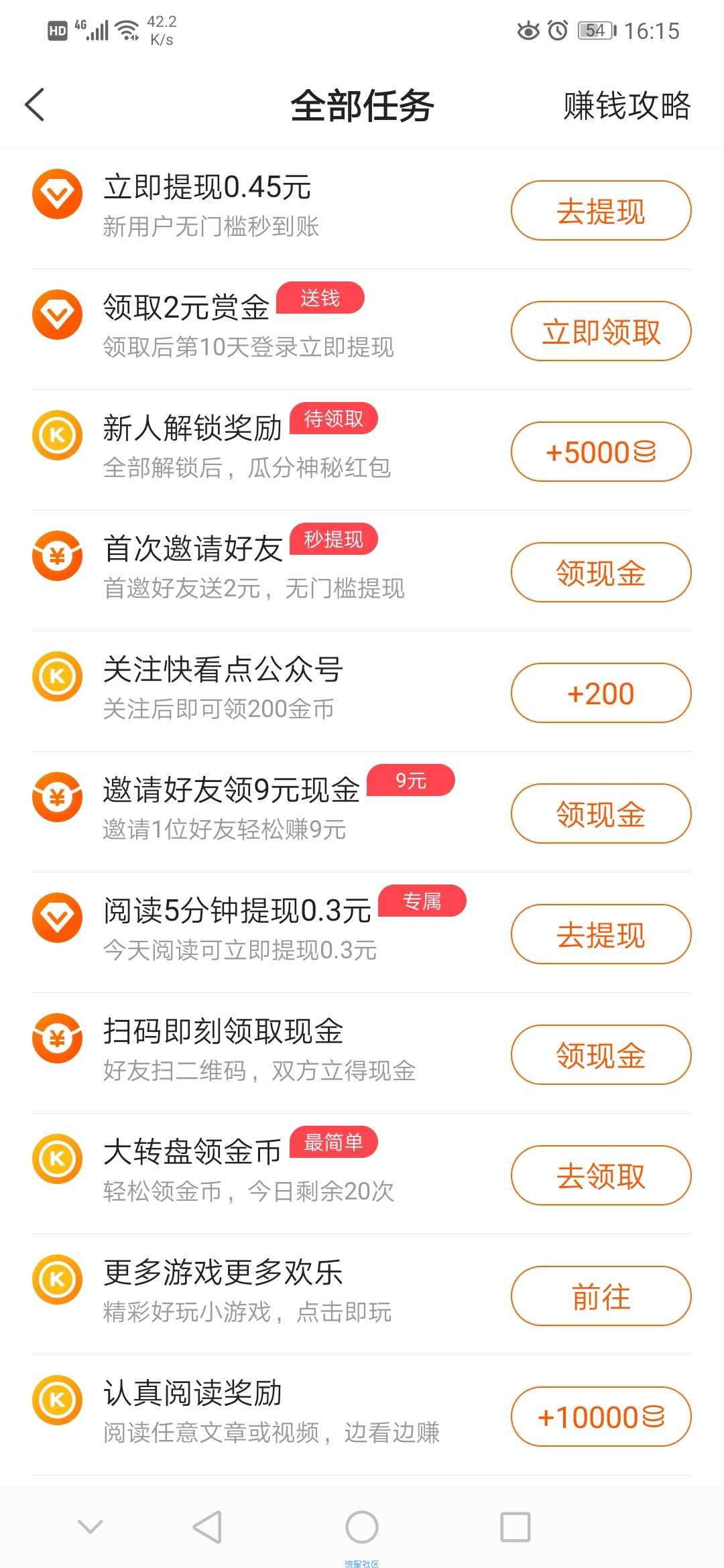724x1568 pixels.
Task: Tap 去提现 for 阅读5分钟提现0.3元
Action: [x=601, y=934]
